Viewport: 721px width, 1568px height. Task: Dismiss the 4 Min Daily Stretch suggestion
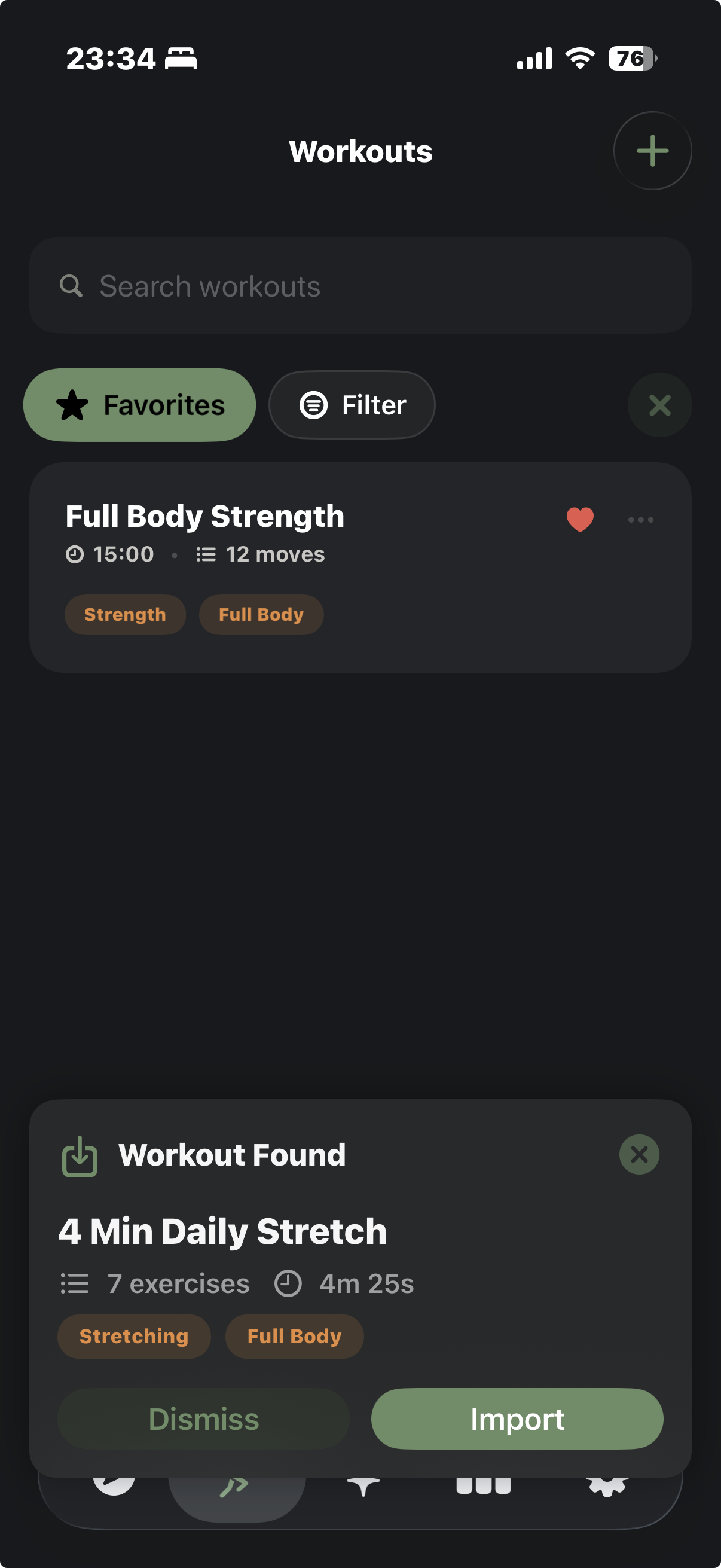(x=203, y=1420)
